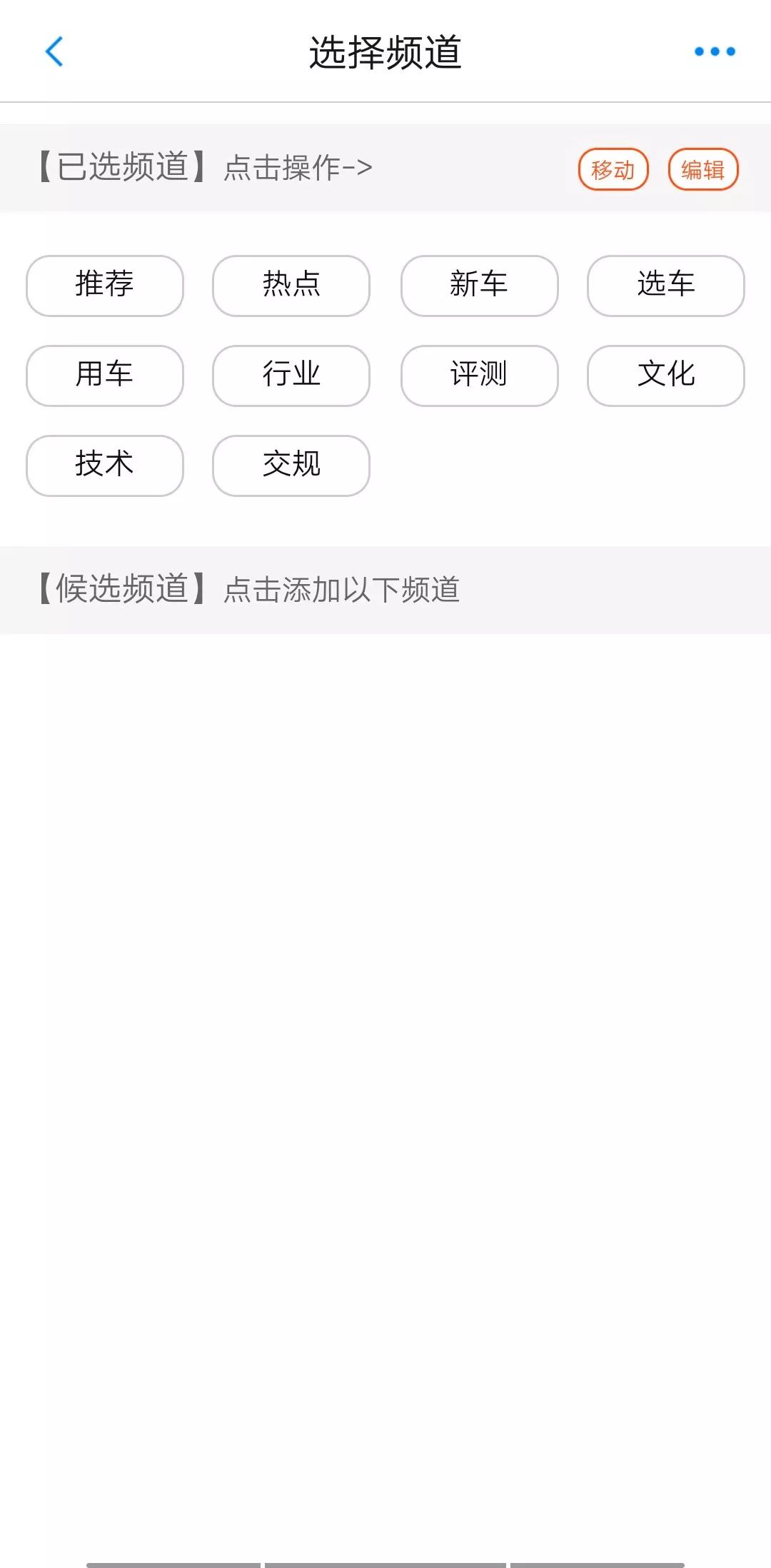Select the 技术 channel chip
771x1568 pixels.
(x=104, y=465)
